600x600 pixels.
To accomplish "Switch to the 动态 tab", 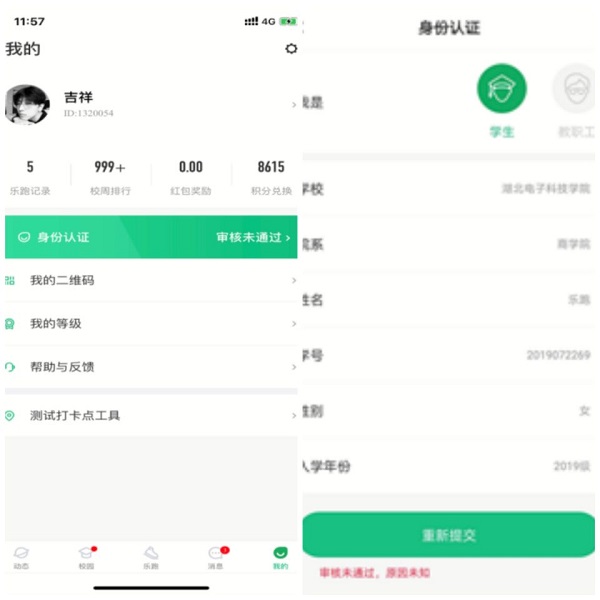I will 21,557.
